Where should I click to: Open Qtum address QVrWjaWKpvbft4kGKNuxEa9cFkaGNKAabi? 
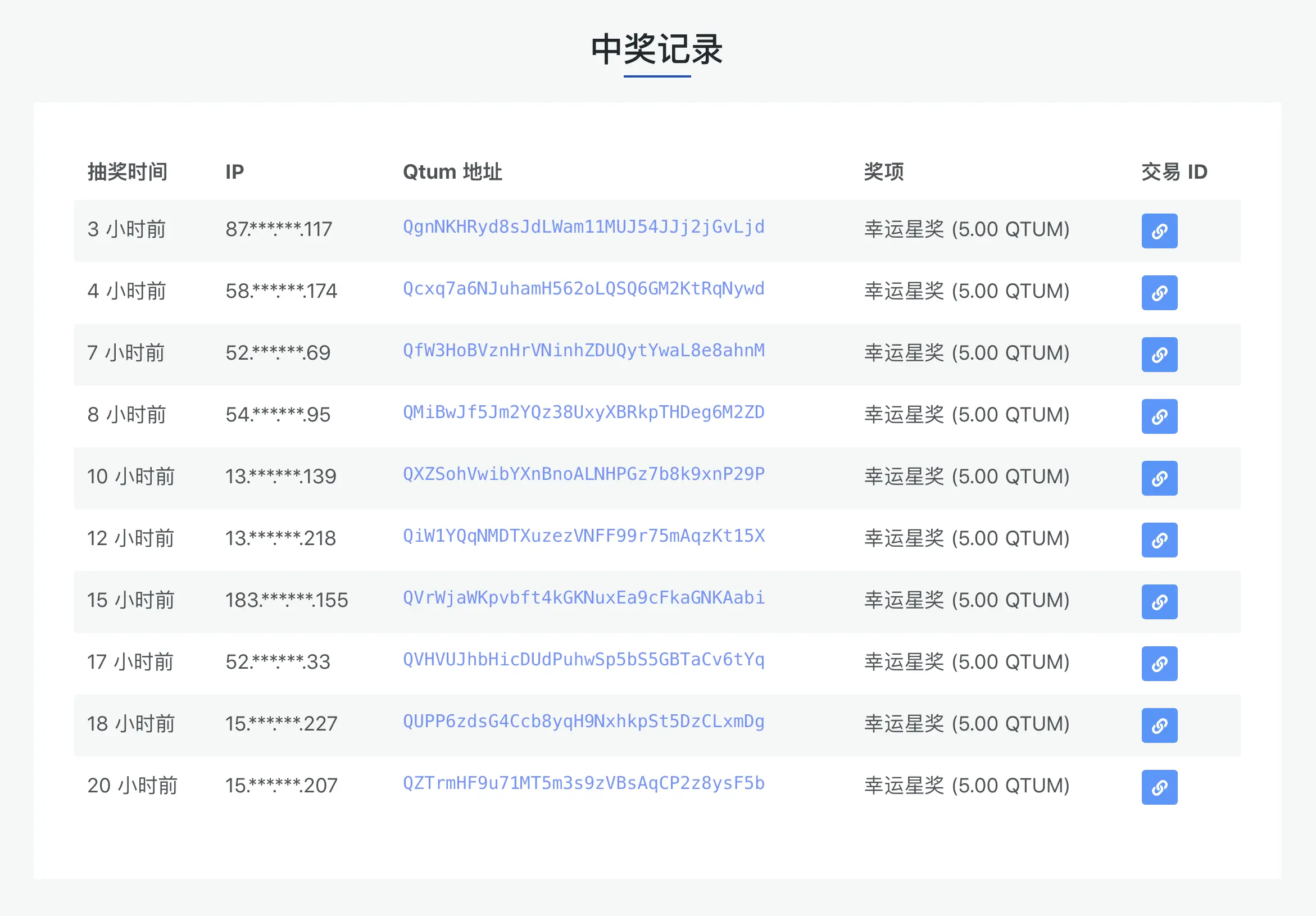point(583,598)
